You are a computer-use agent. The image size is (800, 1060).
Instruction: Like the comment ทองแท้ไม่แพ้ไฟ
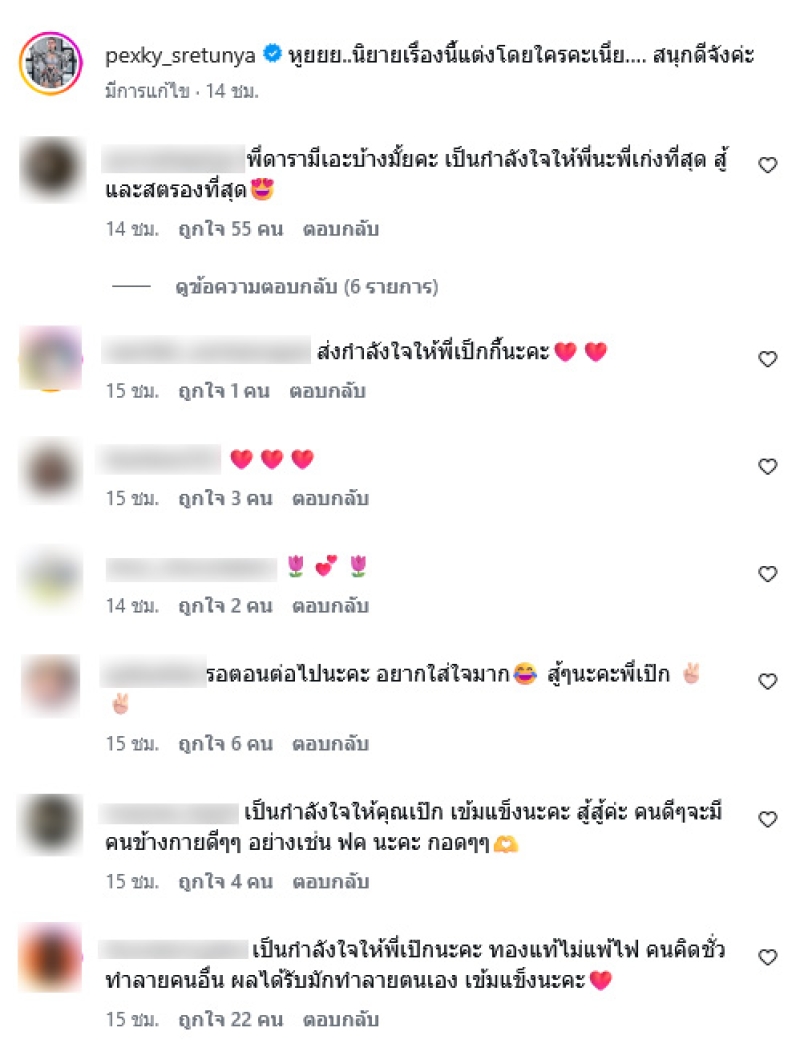[768, 958]
